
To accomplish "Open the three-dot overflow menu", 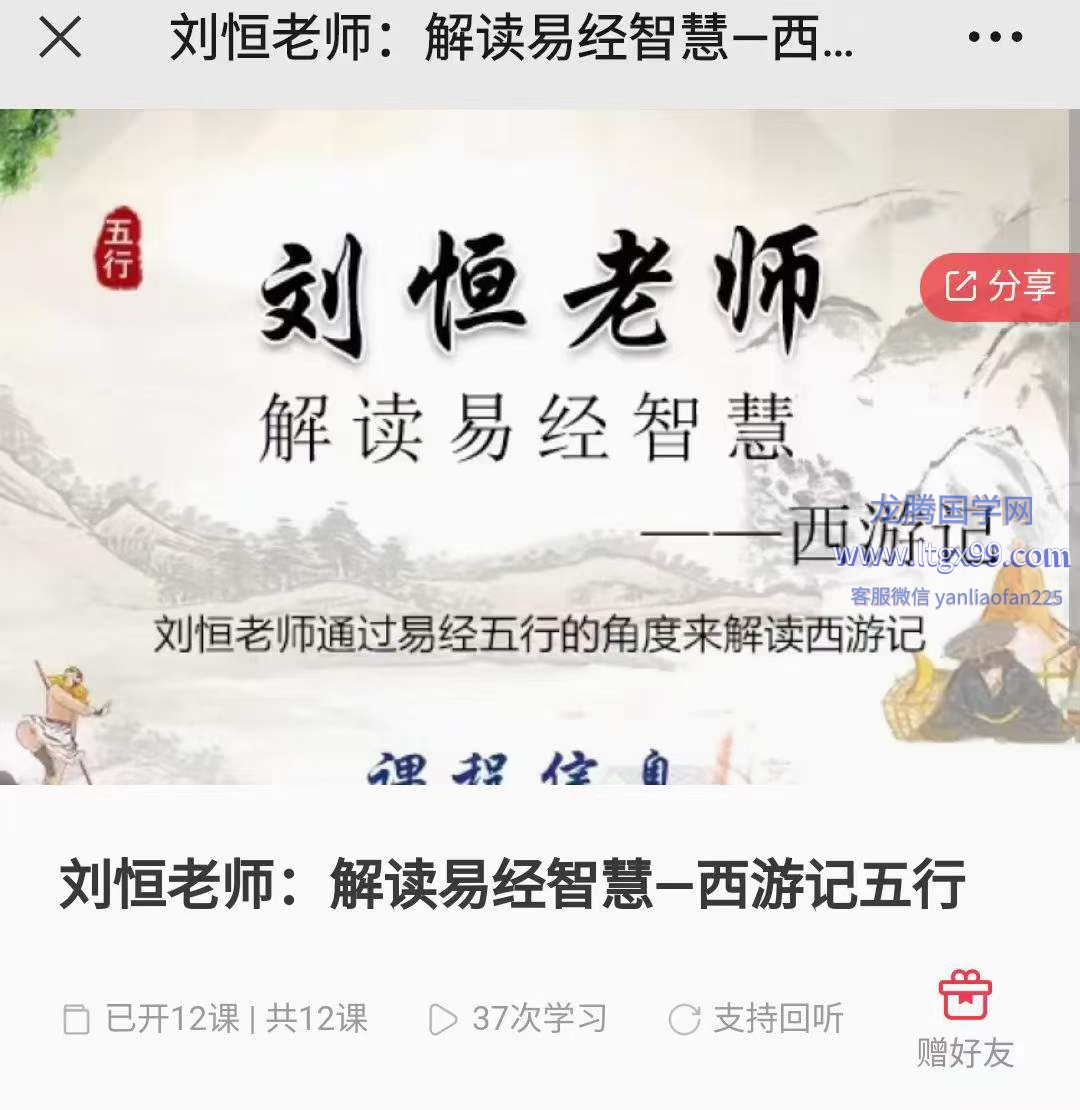I will (995, 38).
